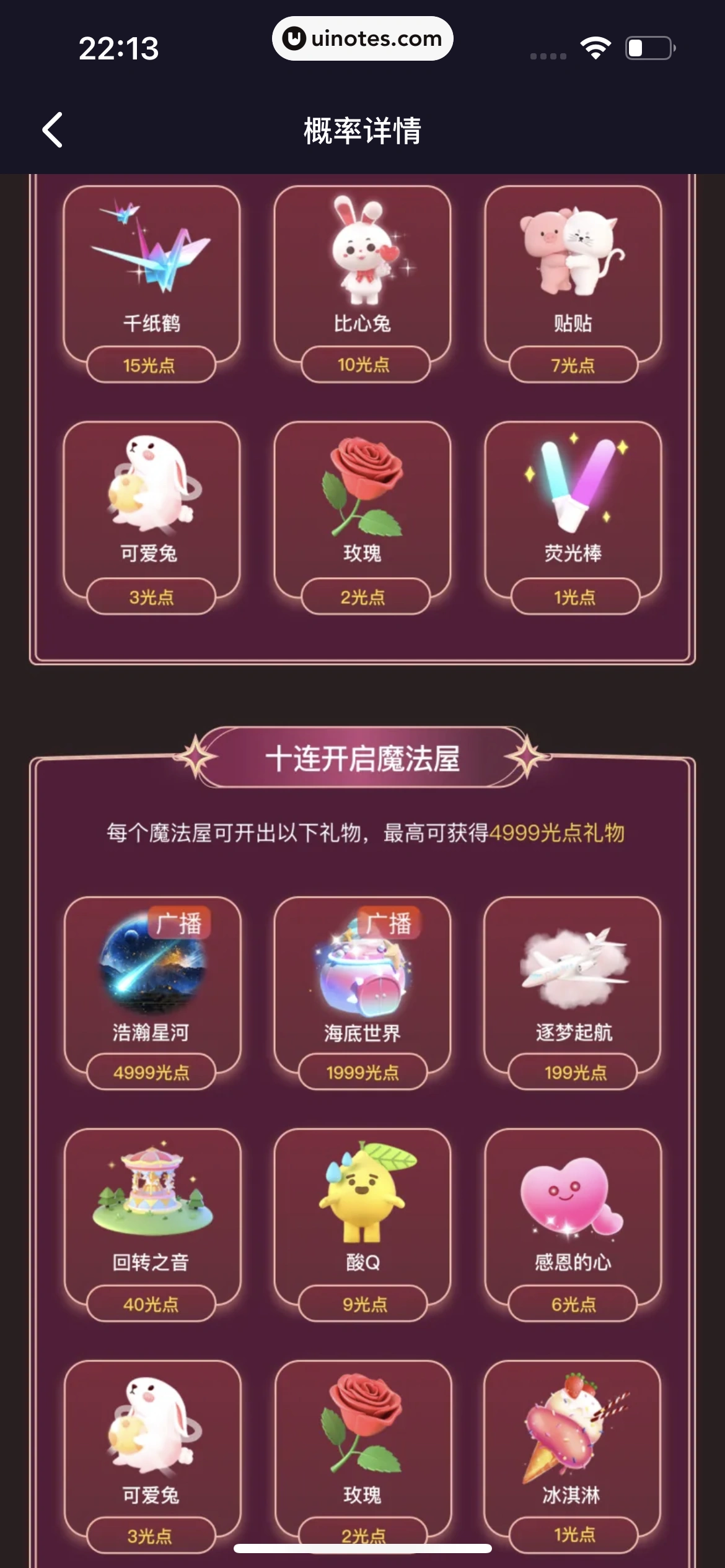Go back from the 概率详情 page
This screenshot has height=1568, width=725.
pyautogui.click(x=53, y=130)
